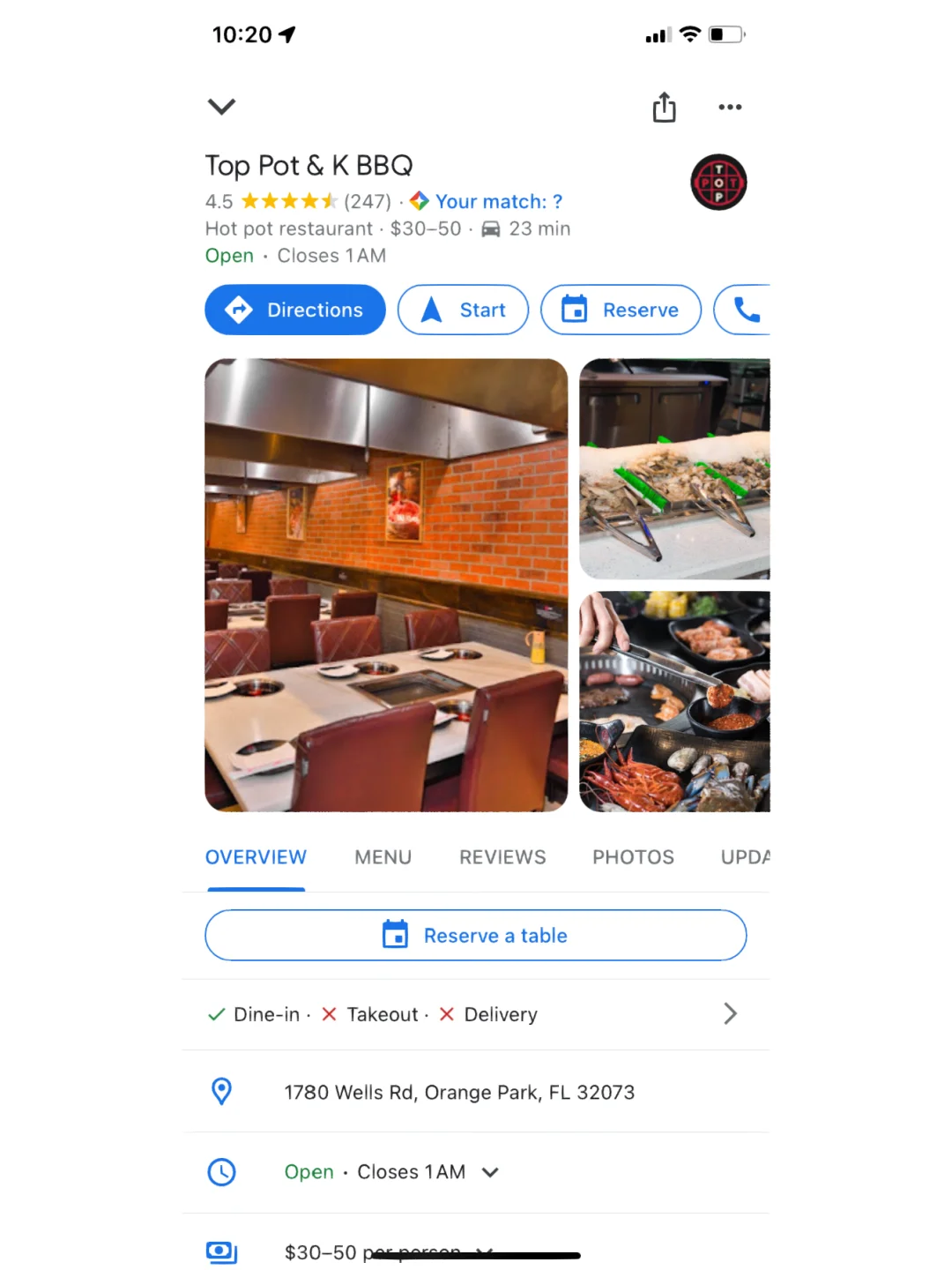
Task: Tap the calendar icon on Reserve button
Action: pos(574,310)
